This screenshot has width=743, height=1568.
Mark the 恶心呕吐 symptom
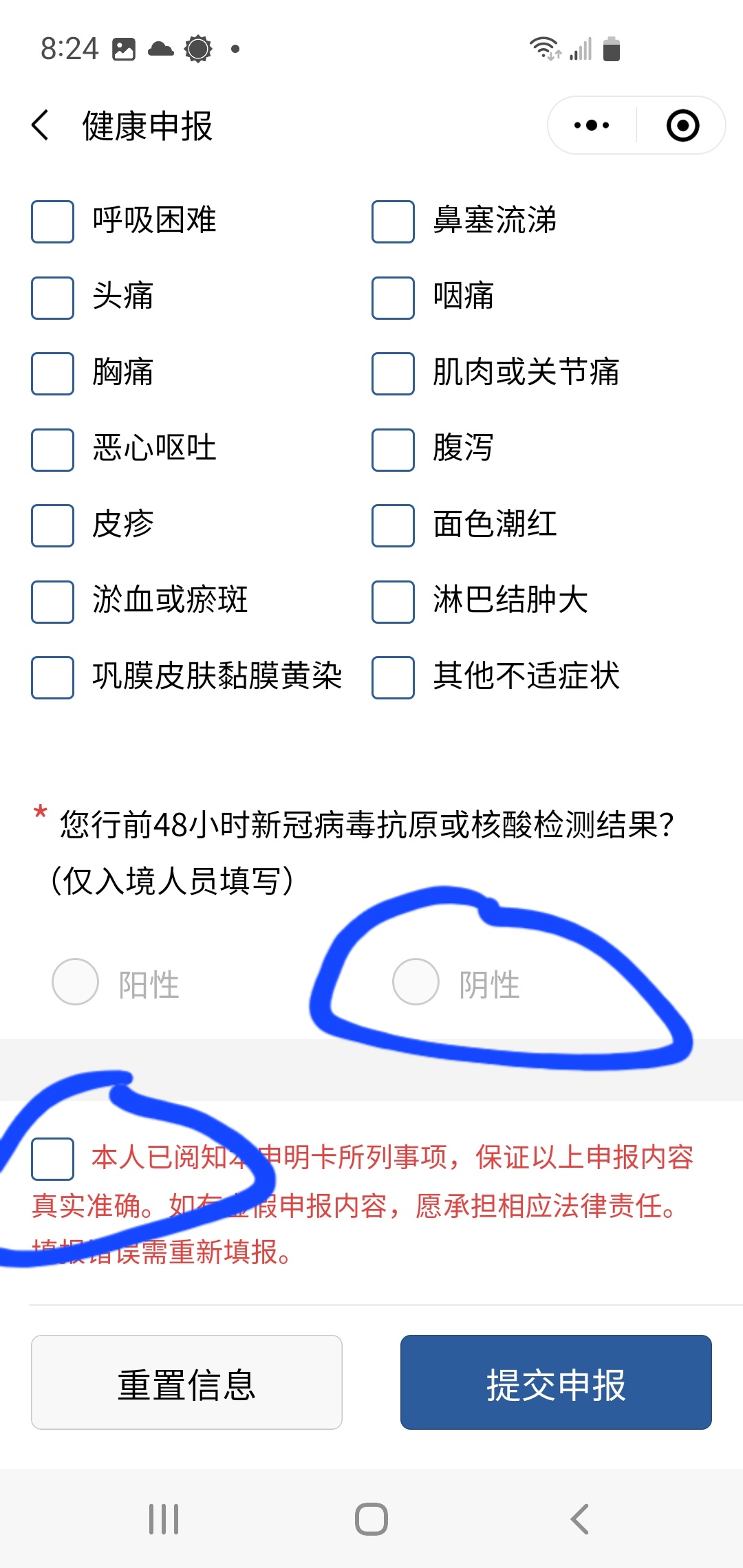52,450
